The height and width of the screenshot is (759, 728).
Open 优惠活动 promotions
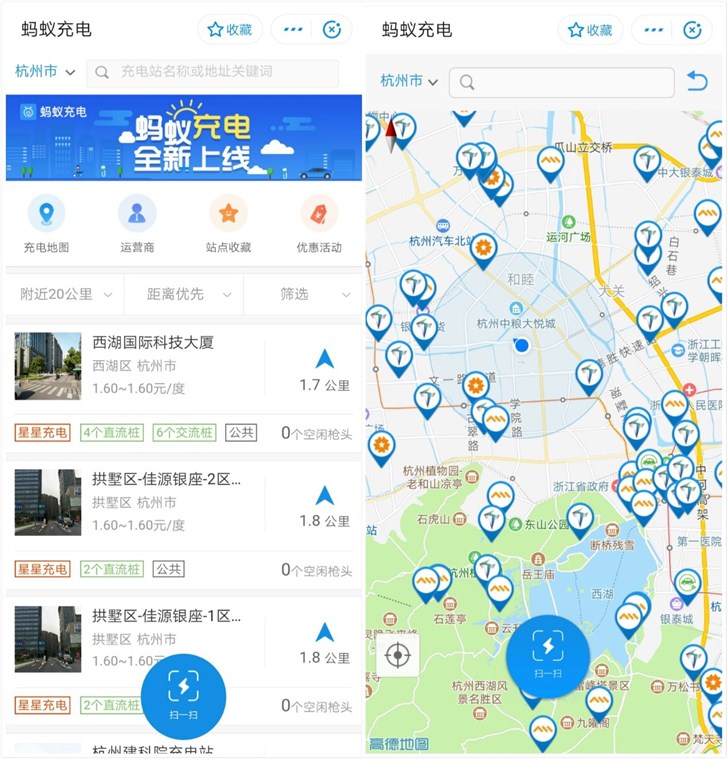point(319,223)
